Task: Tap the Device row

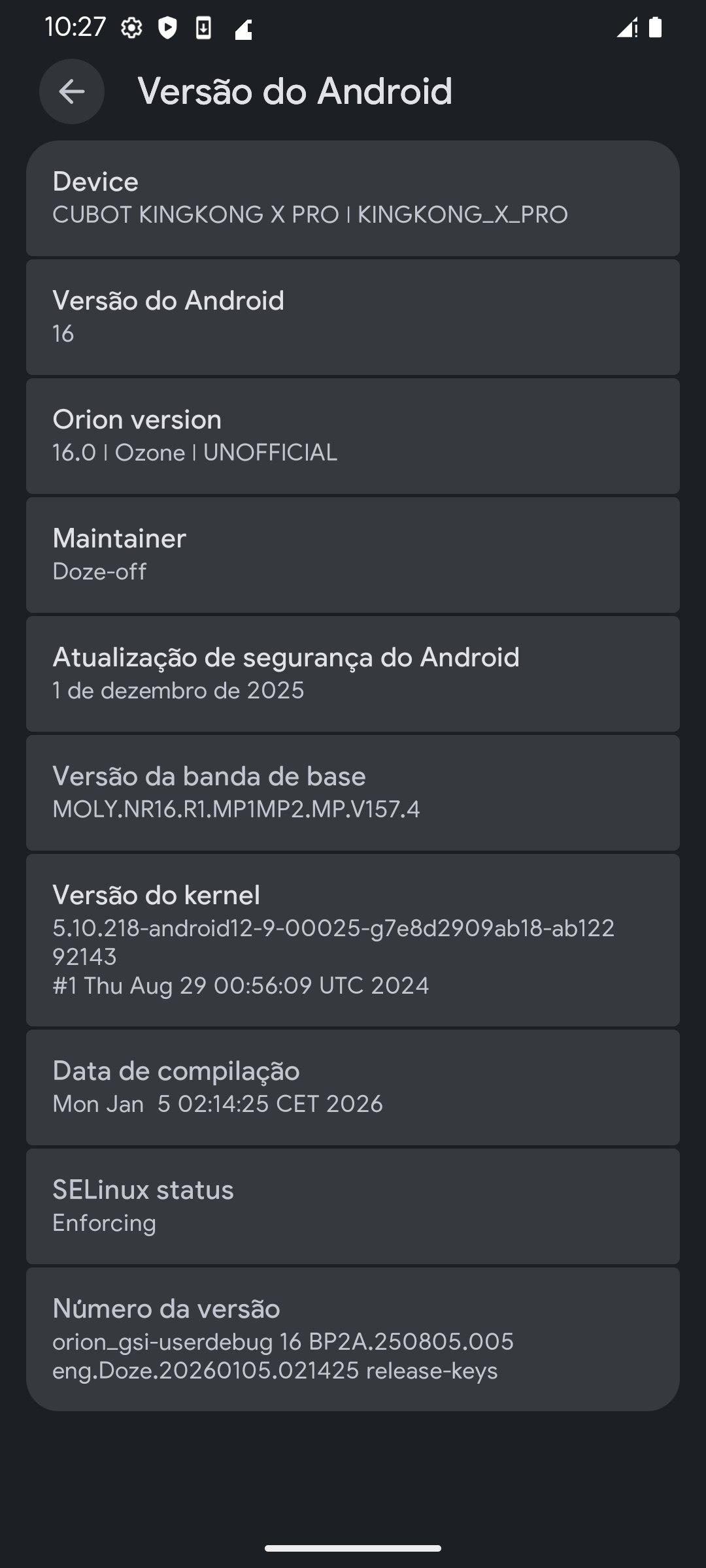Action: pyautogui.click(x=353, y=198)
